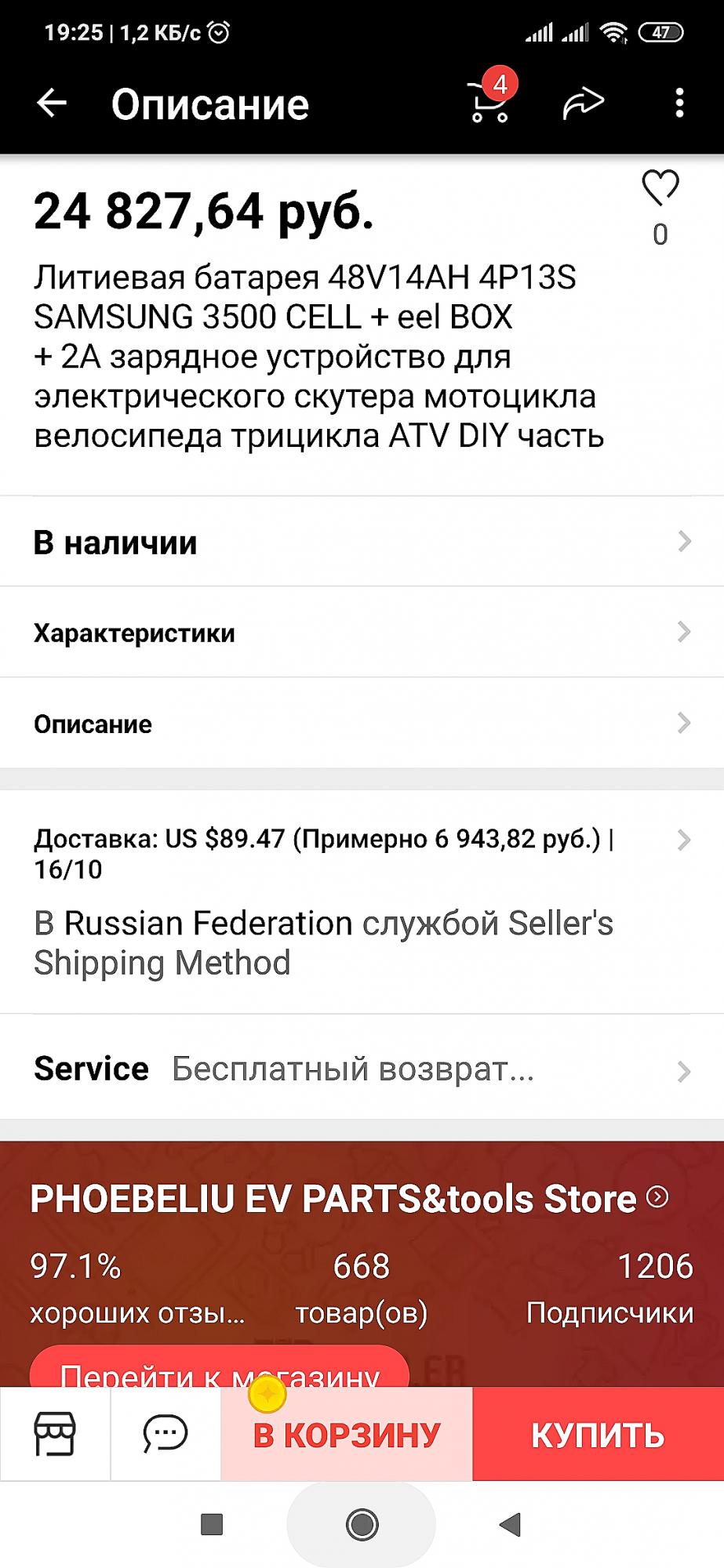Message the seller via chat icon

click(166, 1434)
